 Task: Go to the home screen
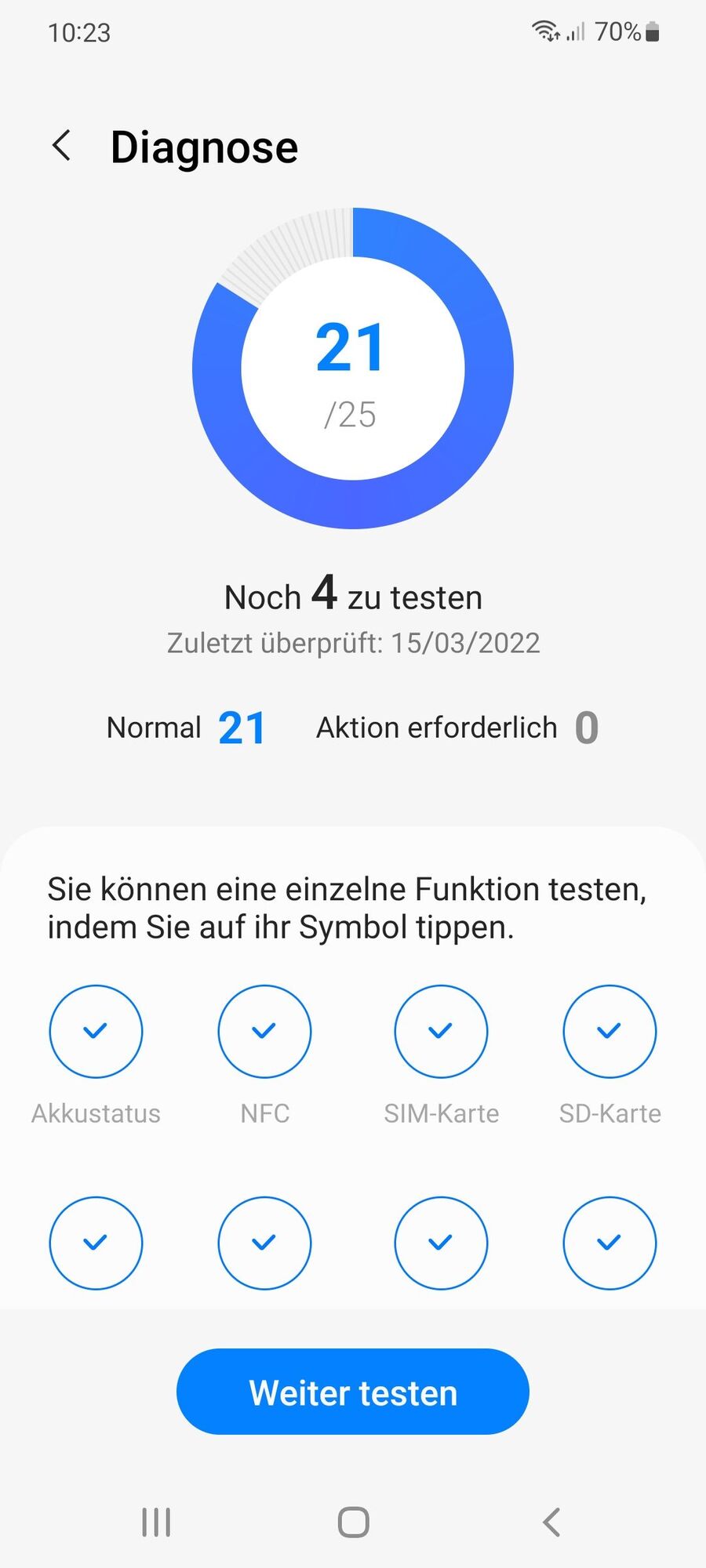coord(353,1522)
